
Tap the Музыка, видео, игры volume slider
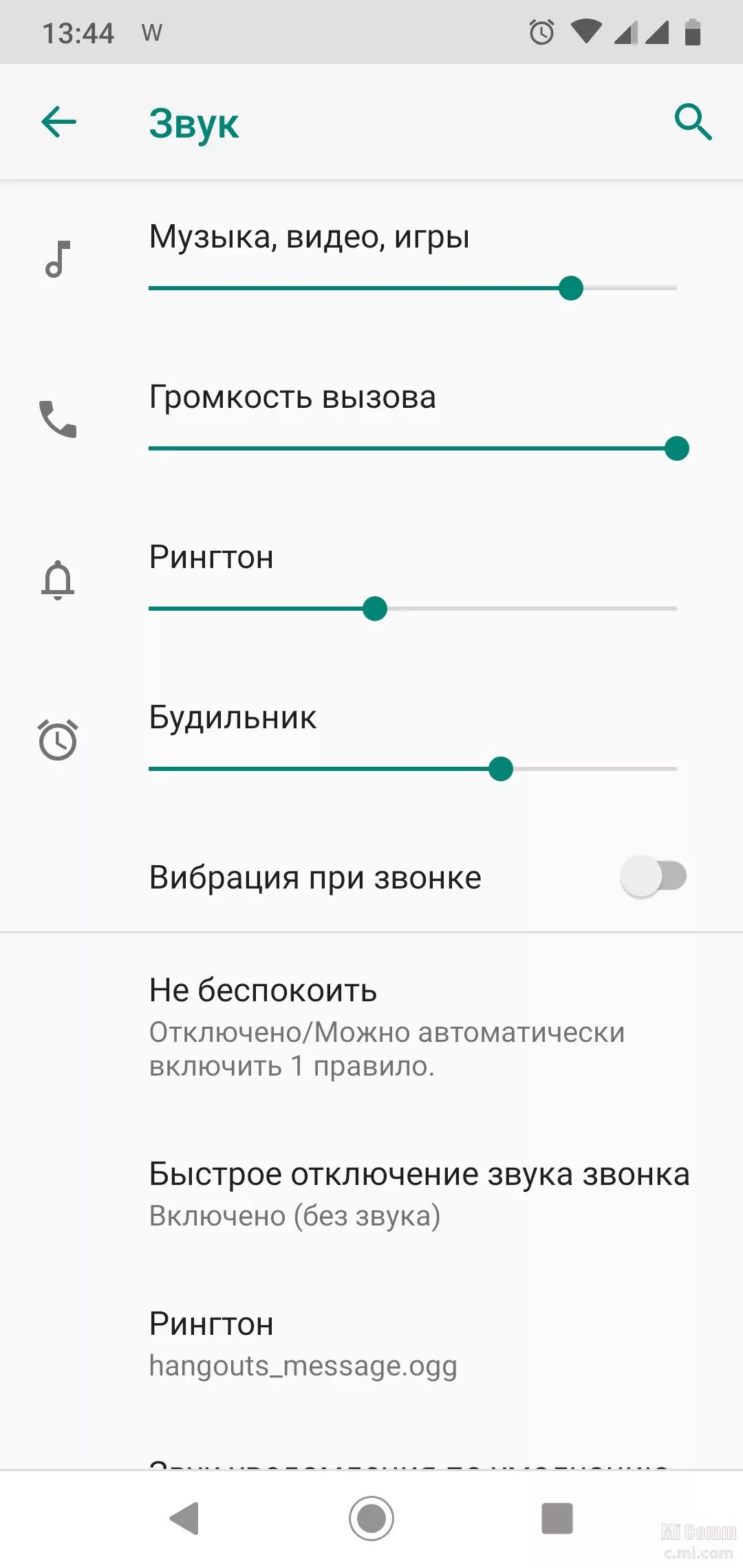[413, 288]
